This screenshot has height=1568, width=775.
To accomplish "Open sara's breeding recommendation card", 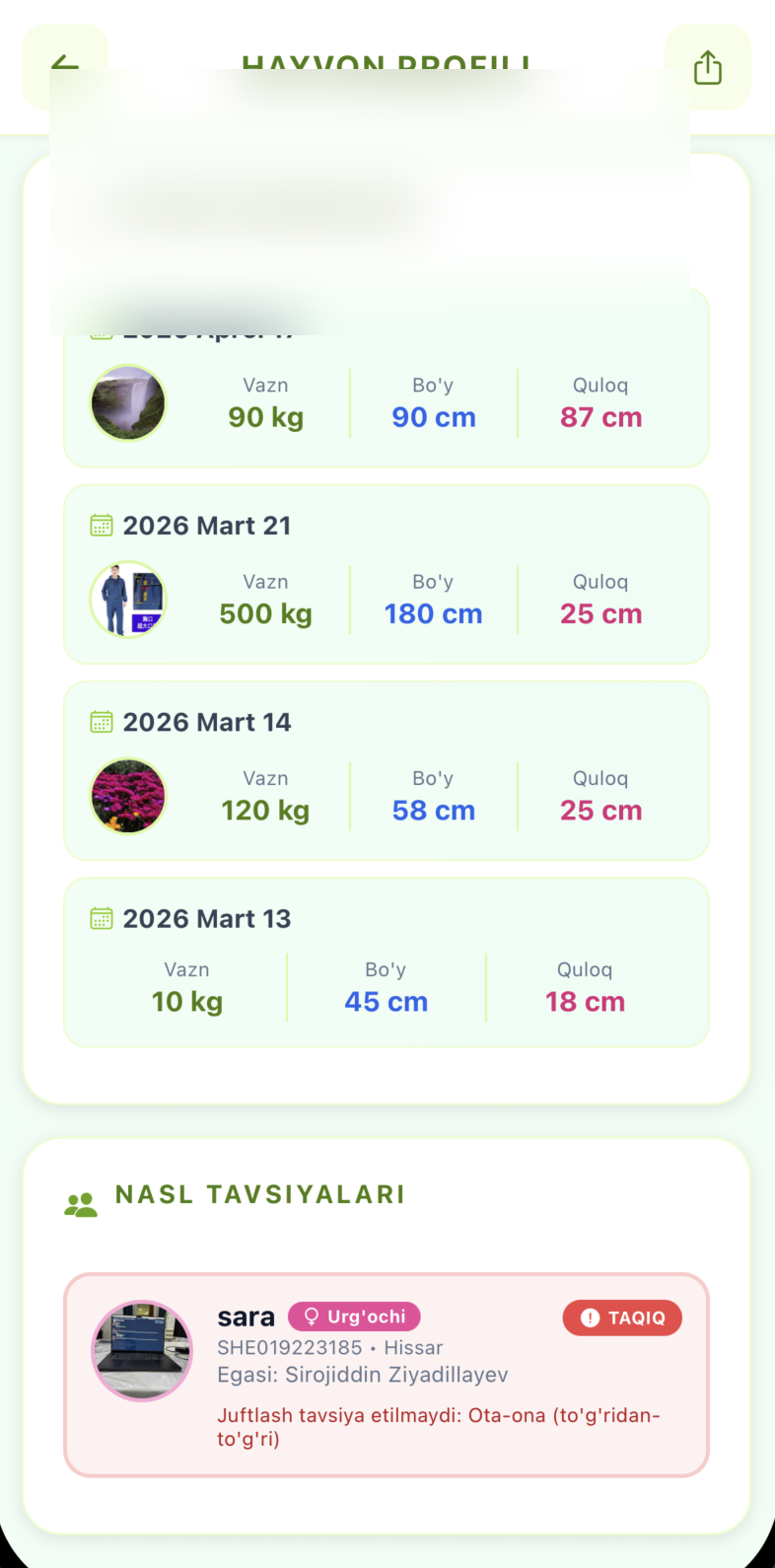I will click(386, 1375).
